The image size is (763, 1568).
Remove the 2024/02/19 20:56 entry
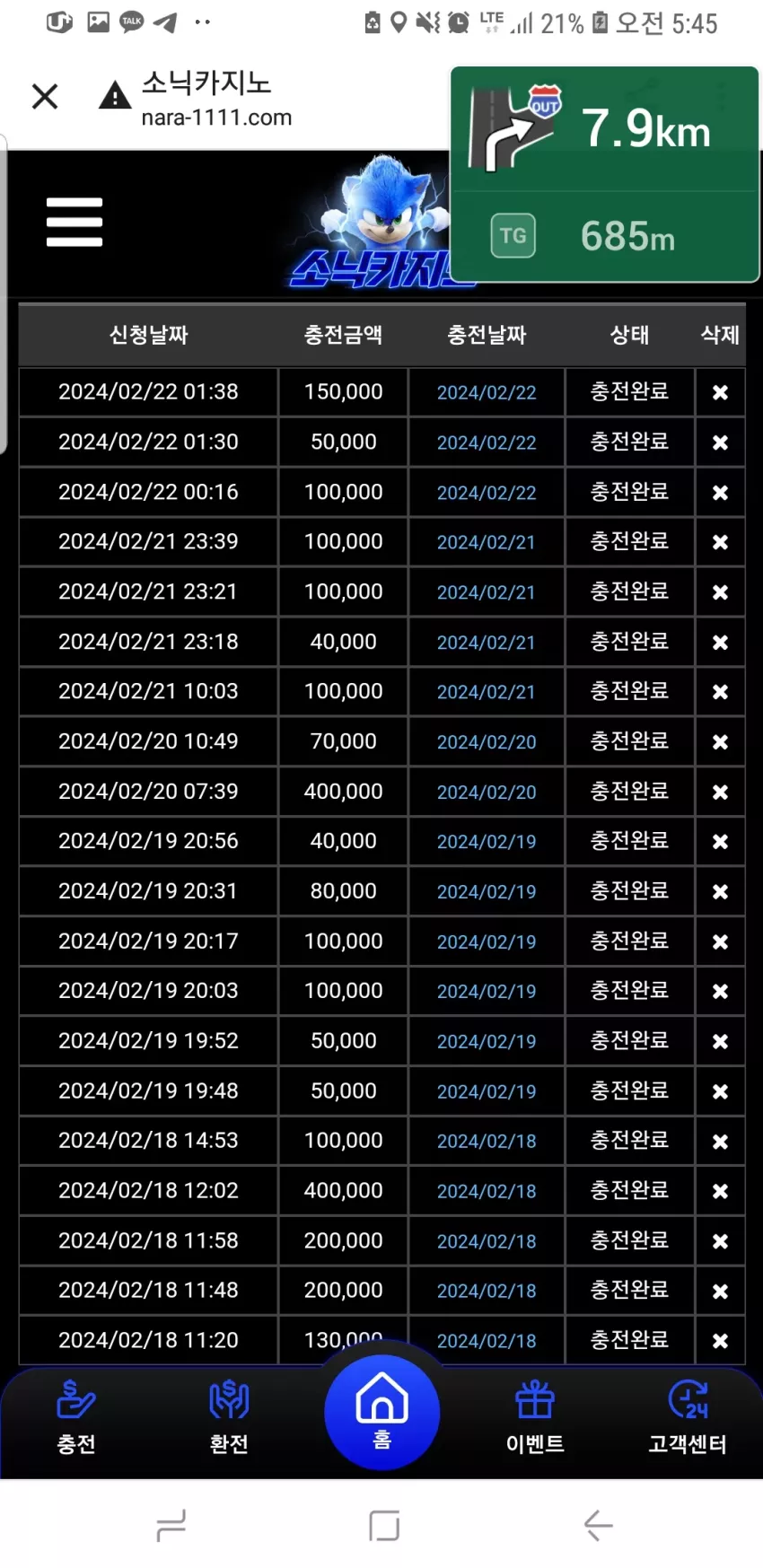(x=720, y=842)
